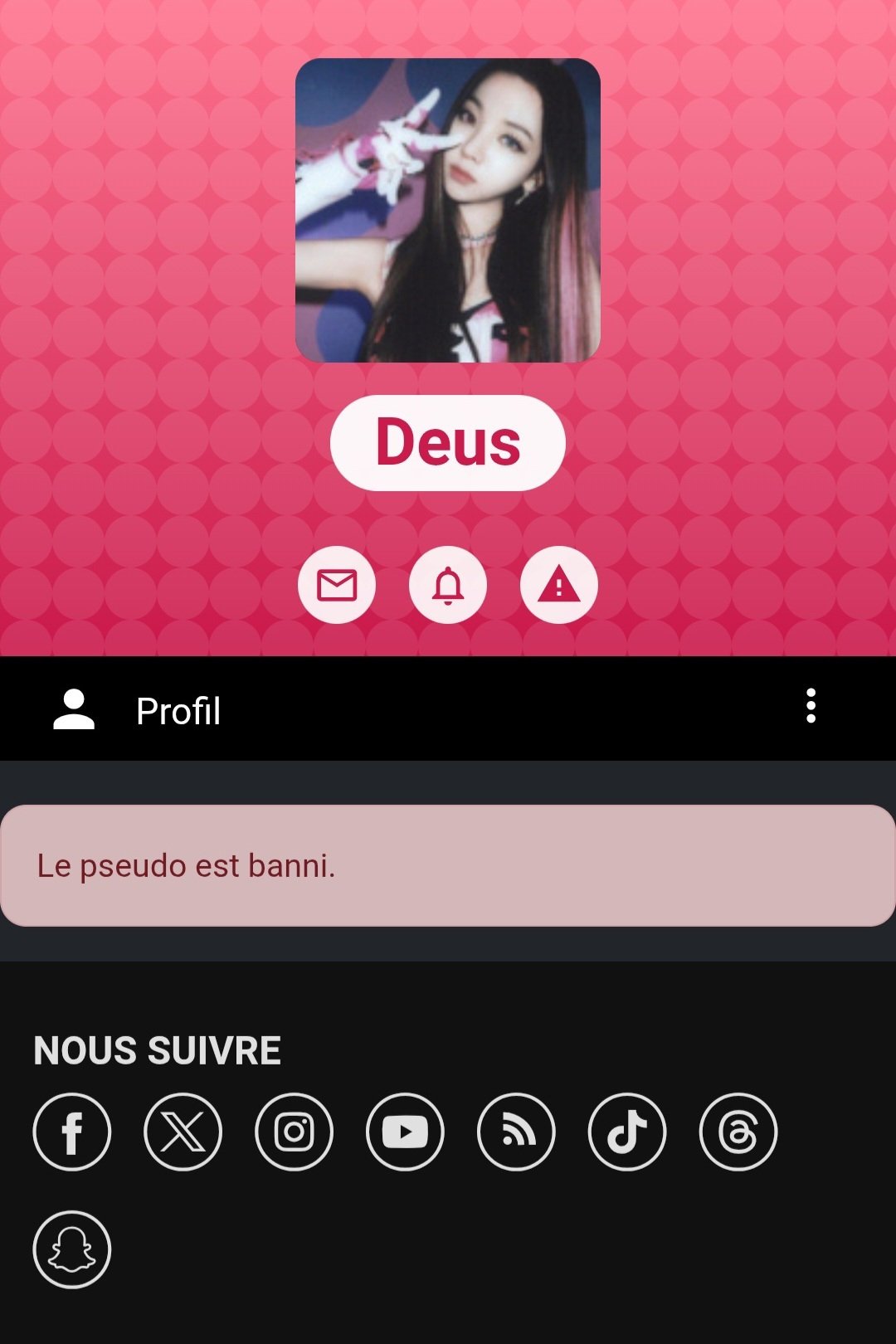
Task: Send a private message to Deus
Action: [337, 585]
